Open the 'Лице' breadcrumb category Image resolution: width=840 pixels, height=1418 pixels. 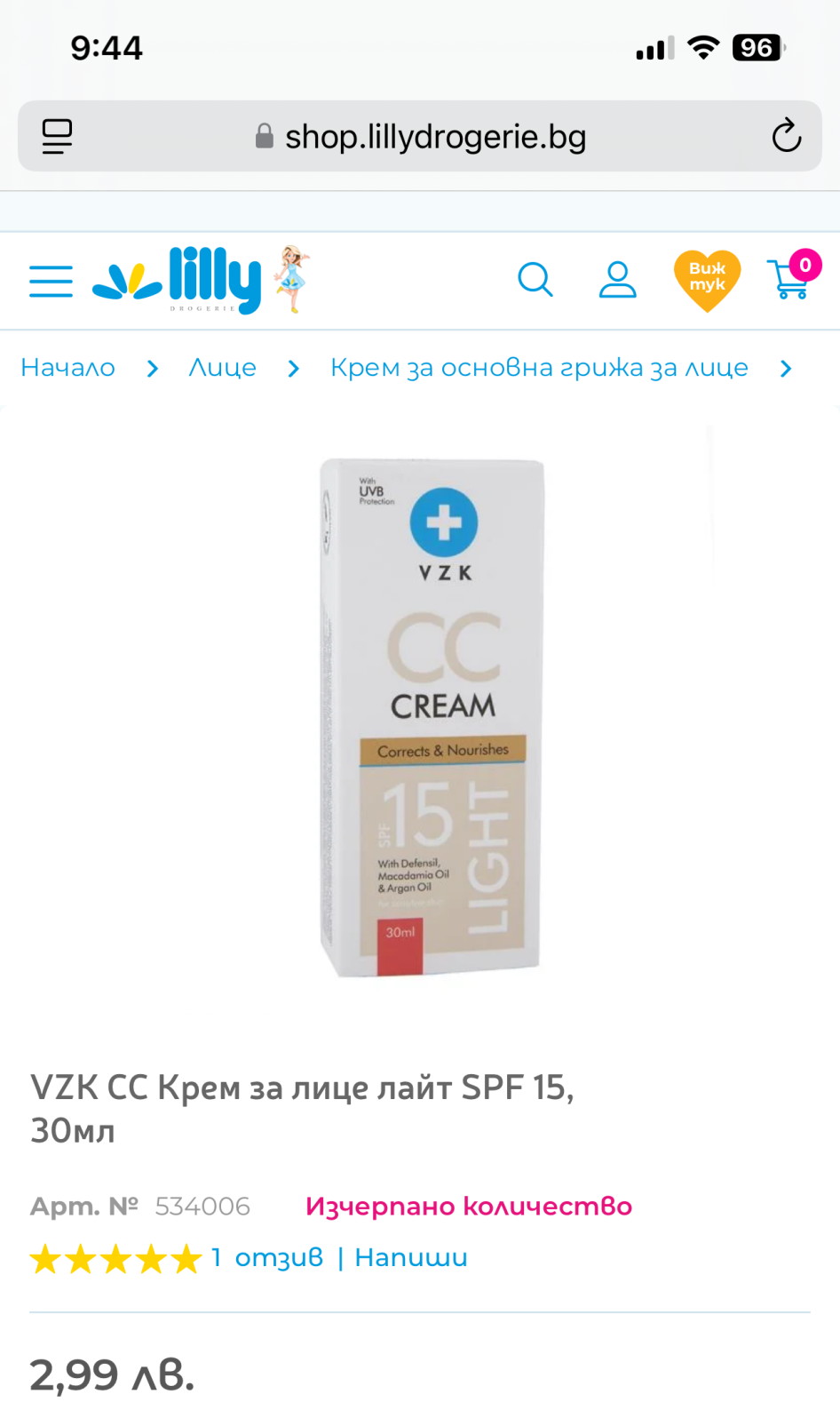coord(223,368)
